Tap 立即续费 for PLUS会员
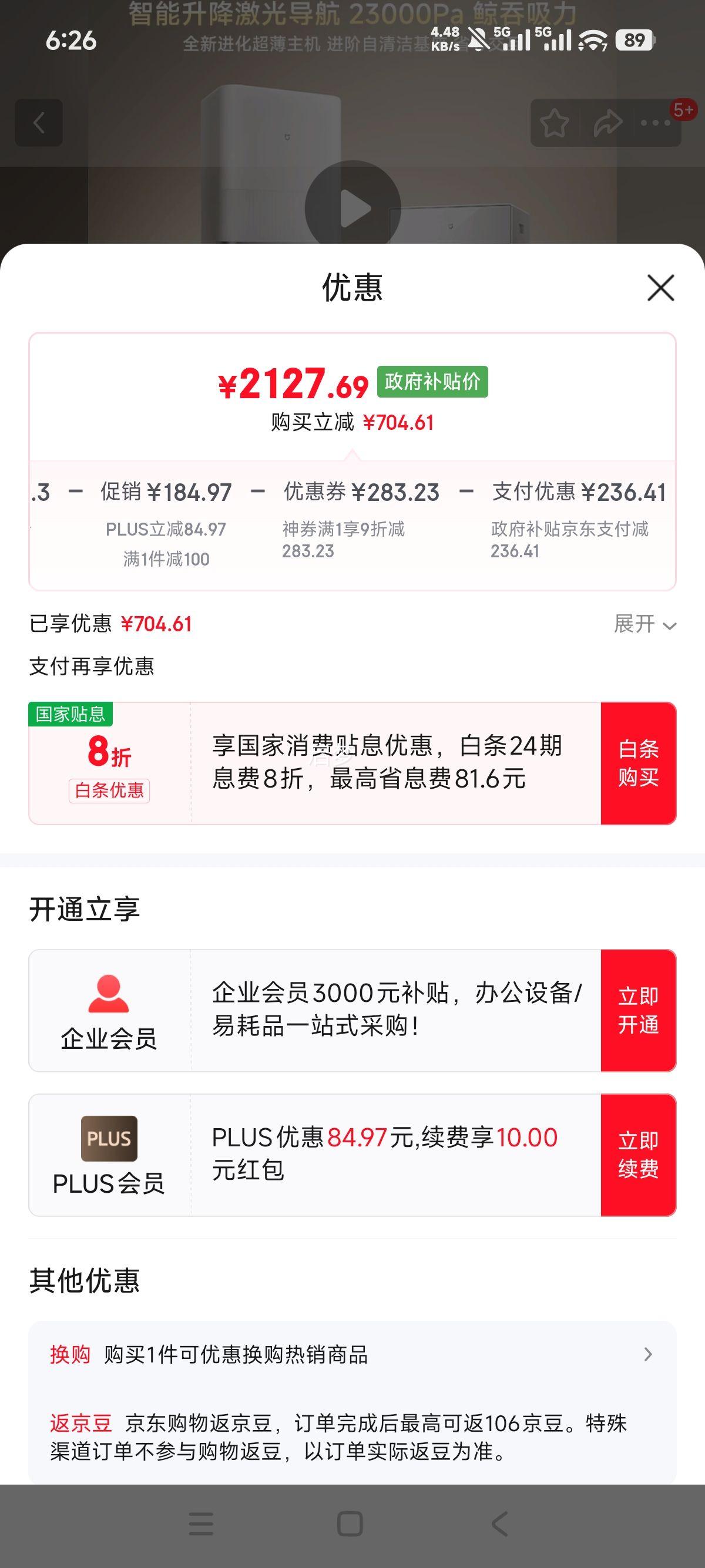Viewport: 705px width, 1568px height. click(x=638, y=1155)
